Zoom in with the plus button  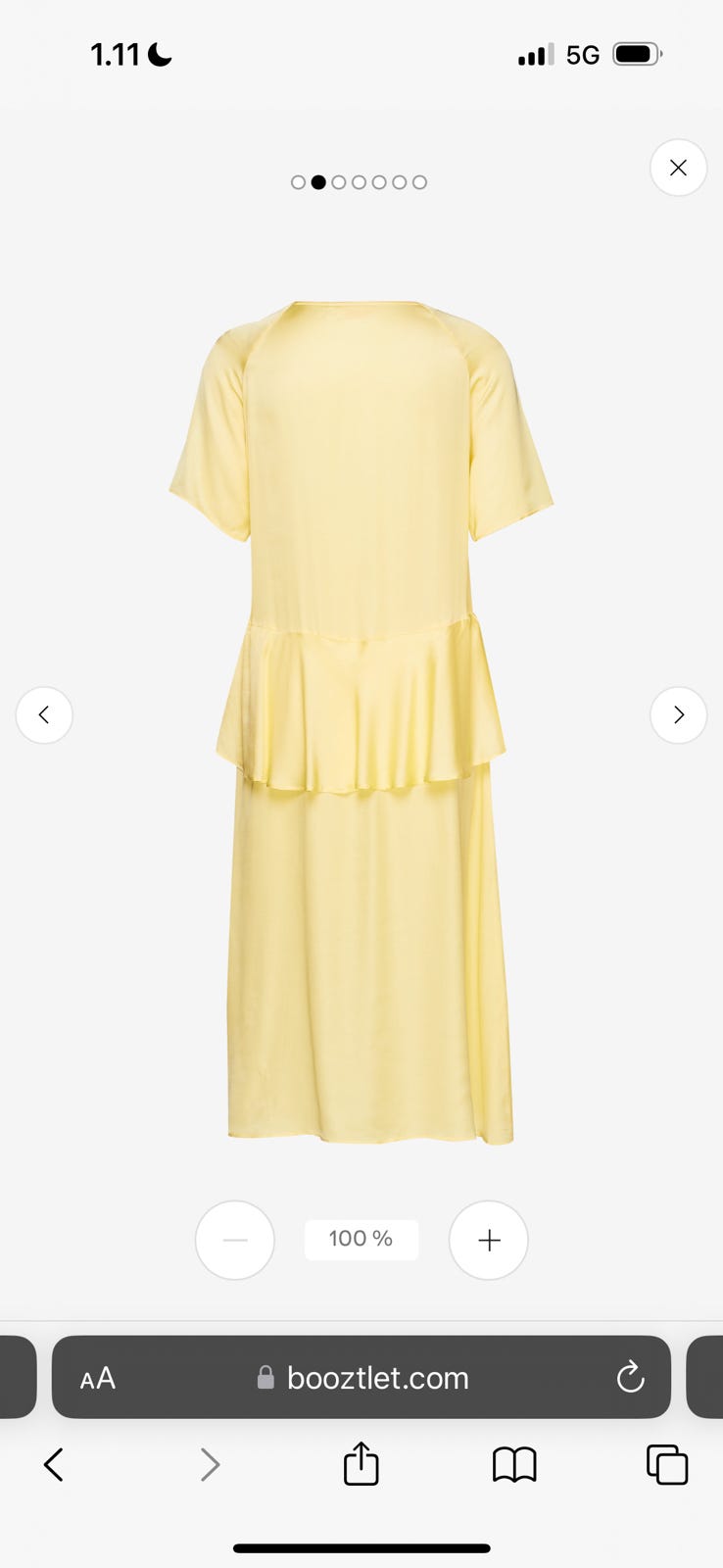coord(489,1240)
